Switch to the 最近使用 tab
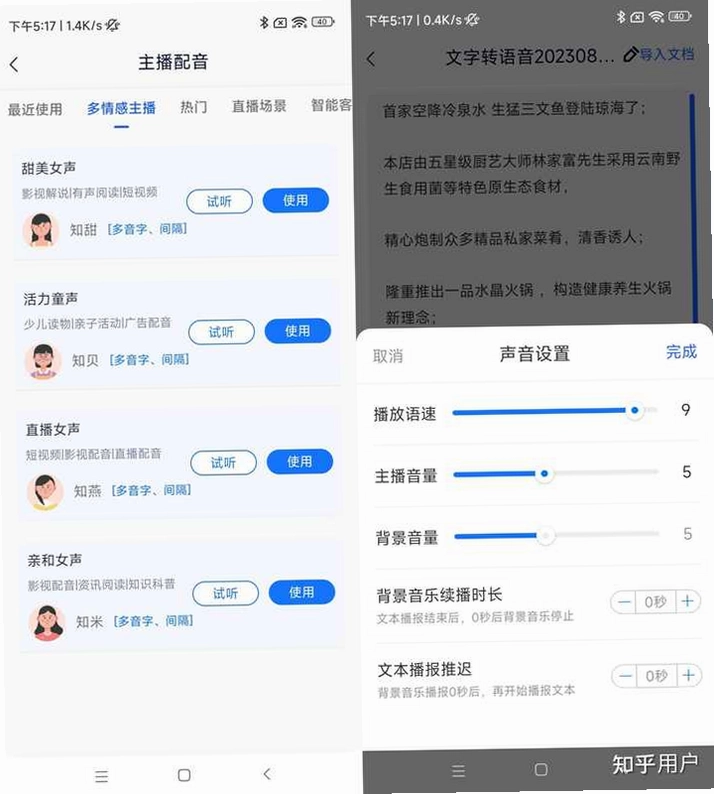 (35, 109)
